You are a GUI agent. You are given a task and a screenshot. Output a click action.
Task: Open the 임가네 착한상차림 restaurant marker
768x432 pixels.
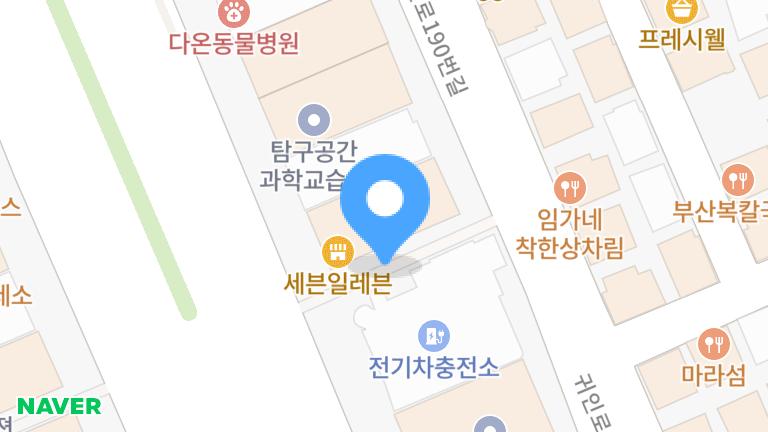pyautogui.click(x=569, y=187)
